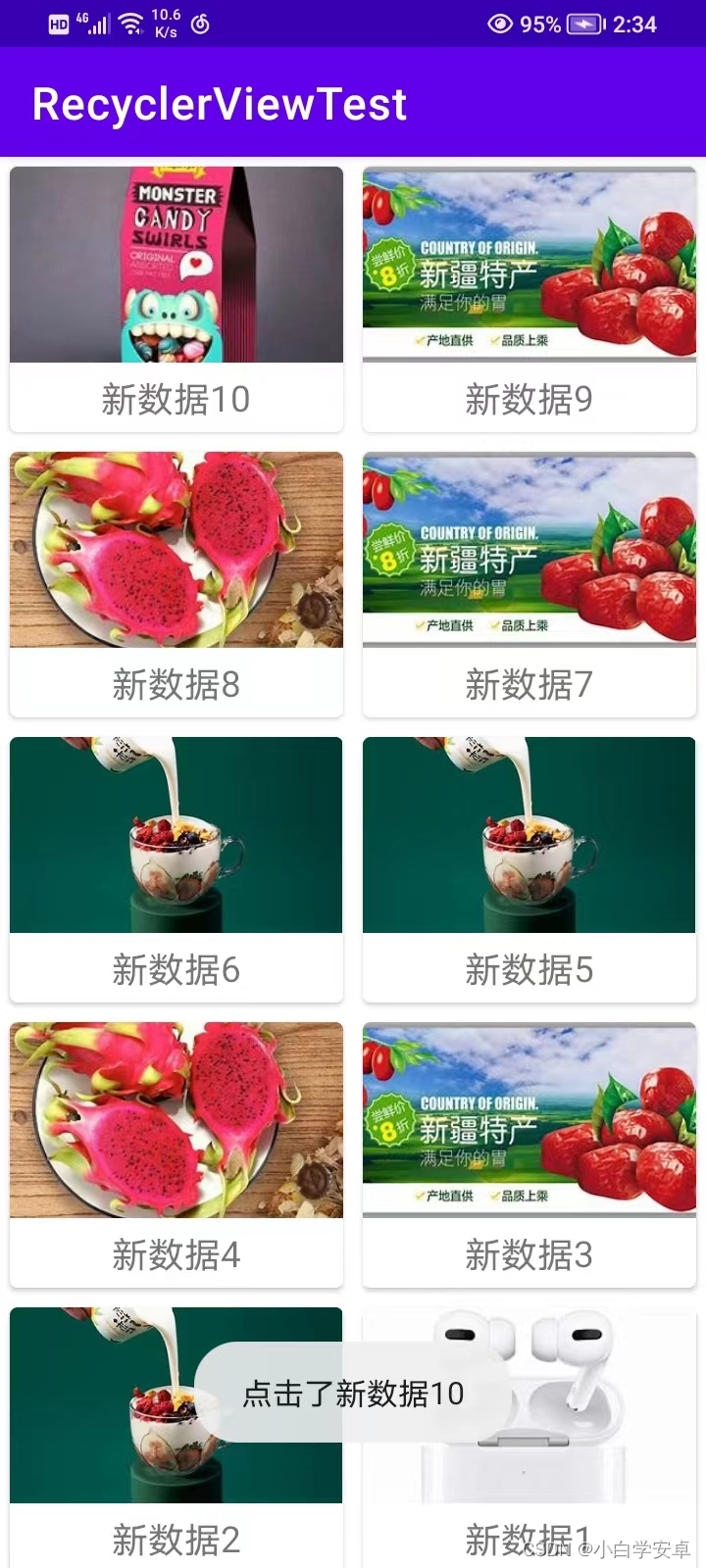Open the 新数据2 card
706x1568 pixels.
tap(98, 1470)
